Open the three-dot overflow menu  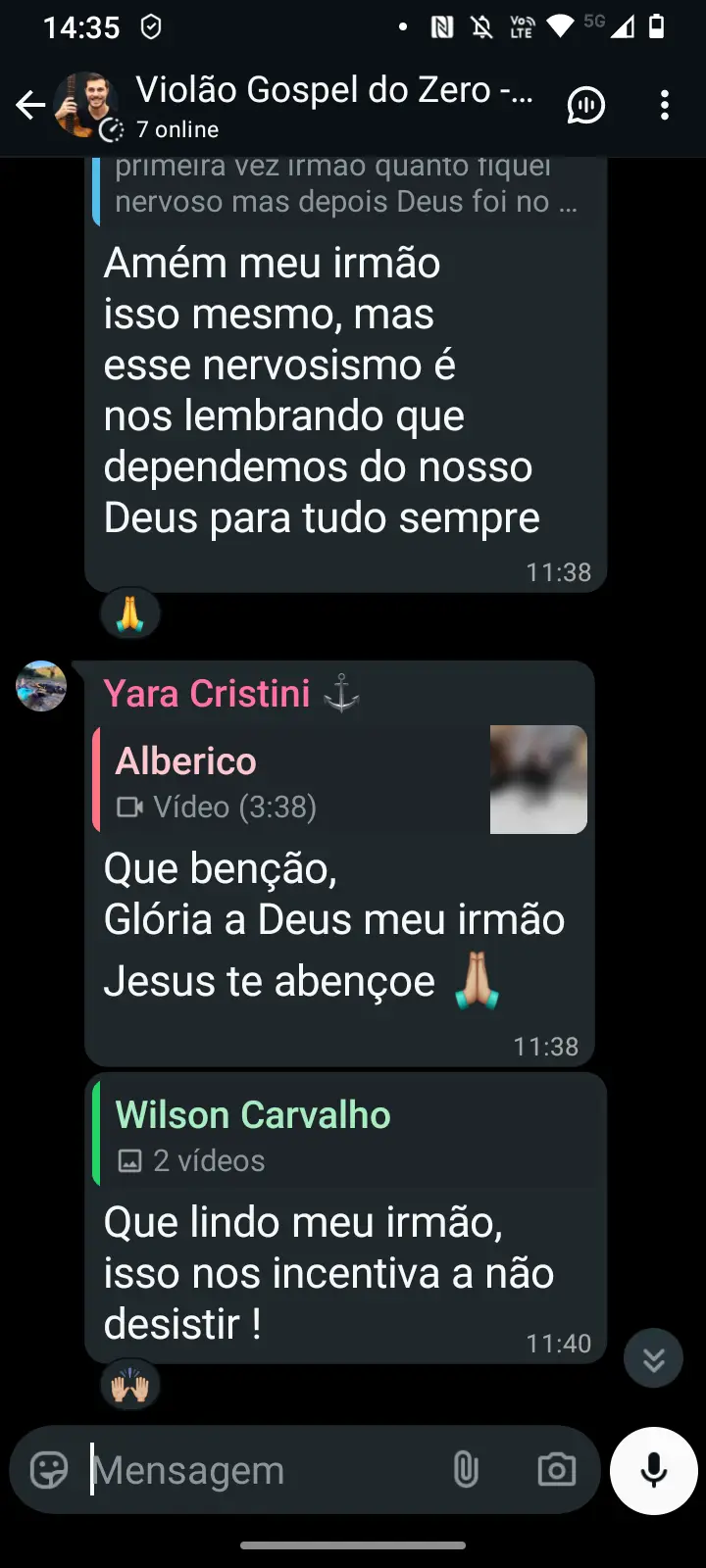665,105
